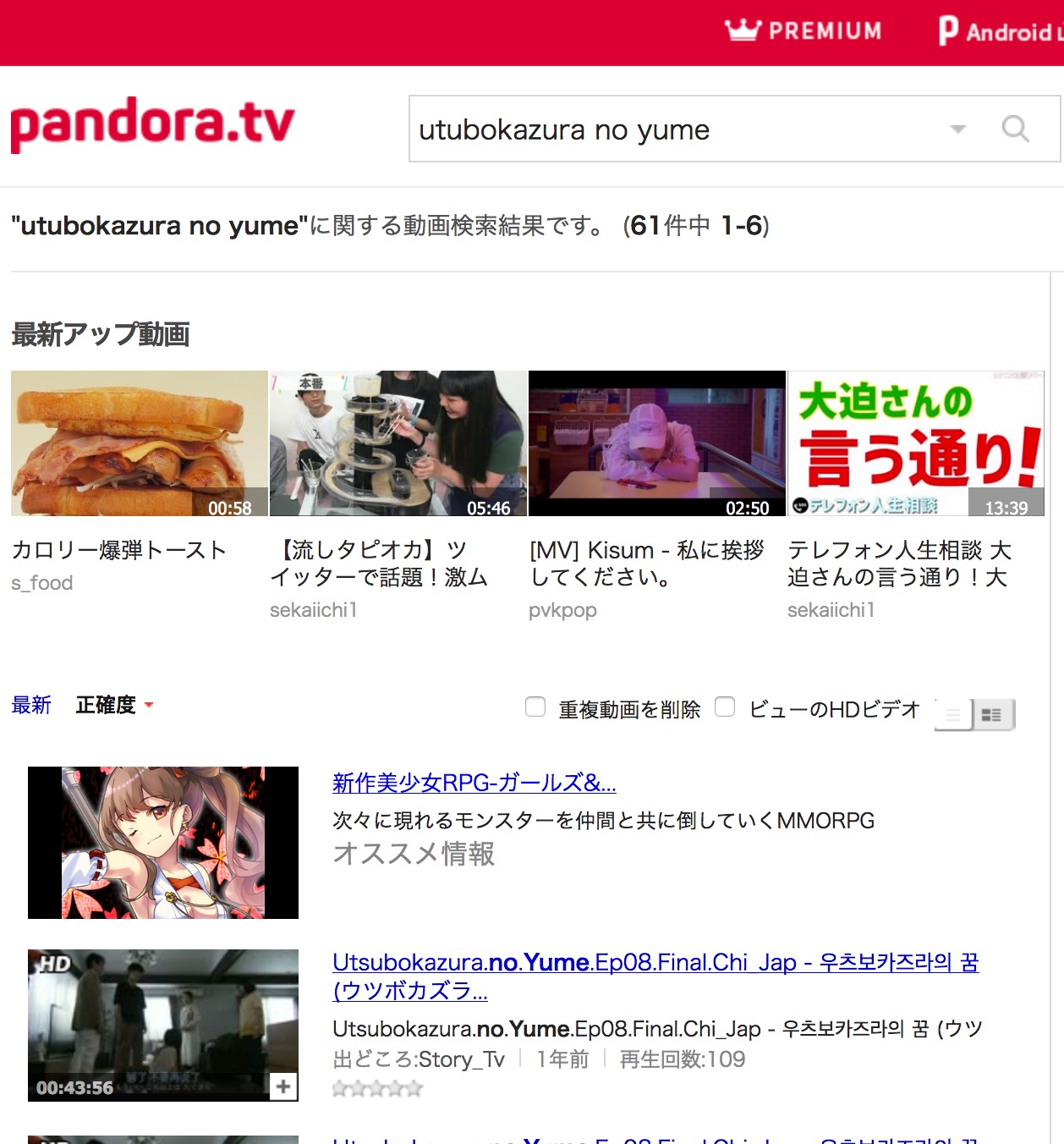Open the Utsubokazura.no.Yume.Ep08 title link
The image size is (1064, 1144).
click(655, 963)
